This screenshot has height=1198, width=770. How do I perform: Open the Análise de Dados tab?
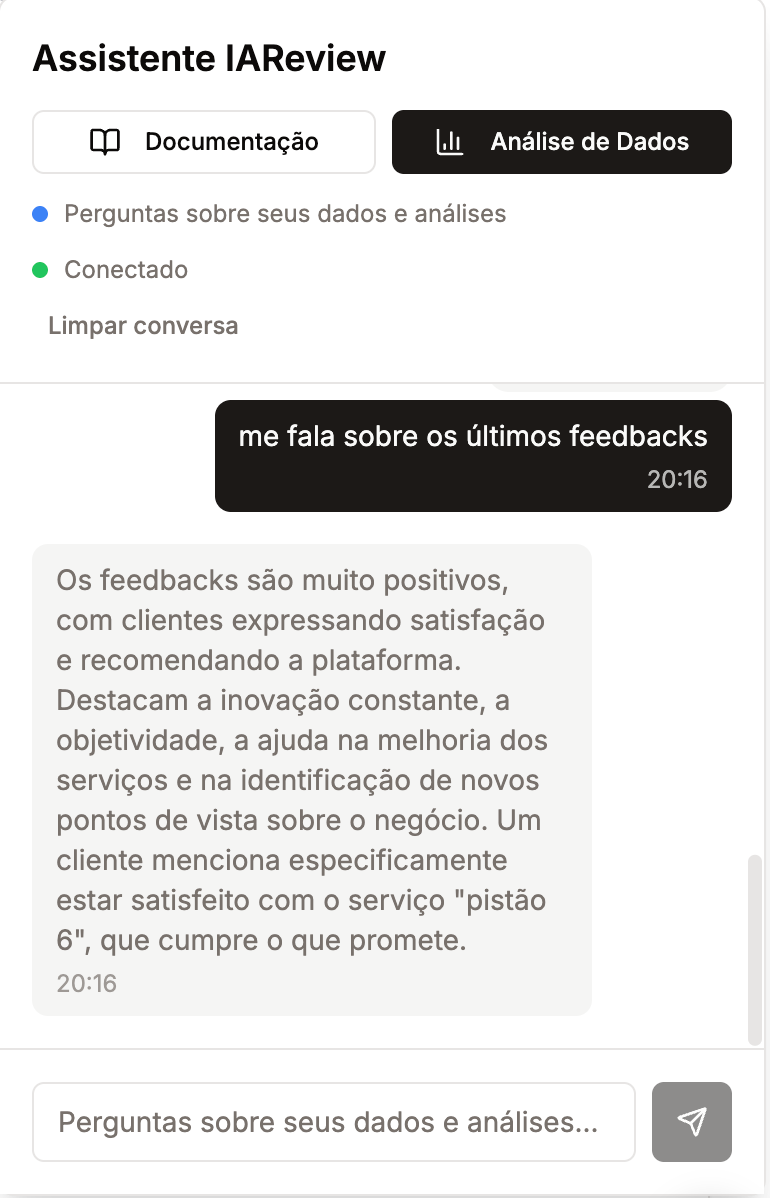click(x=561, y=142)
